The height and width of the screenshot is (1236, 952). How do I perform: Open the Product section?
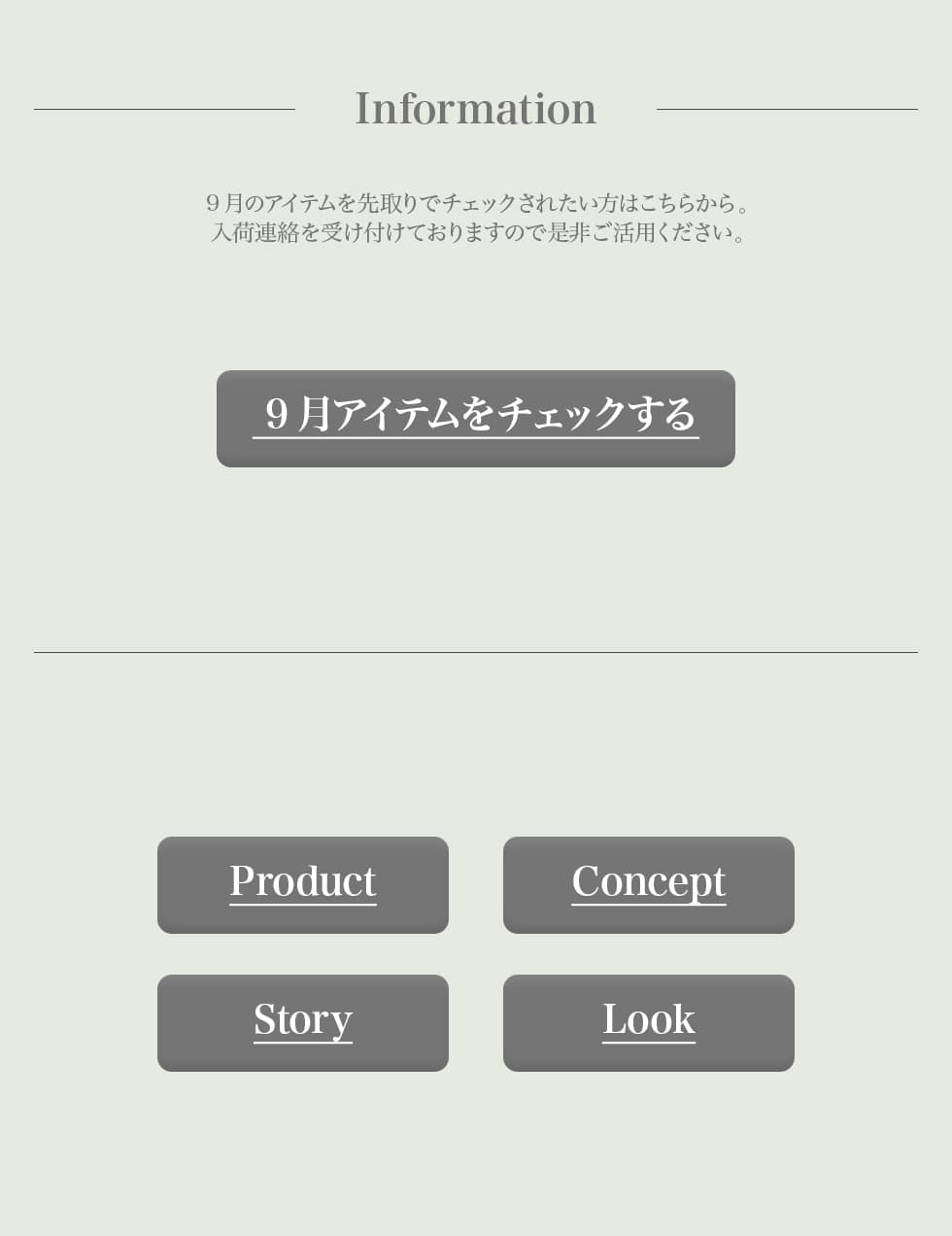click(302, 884)
